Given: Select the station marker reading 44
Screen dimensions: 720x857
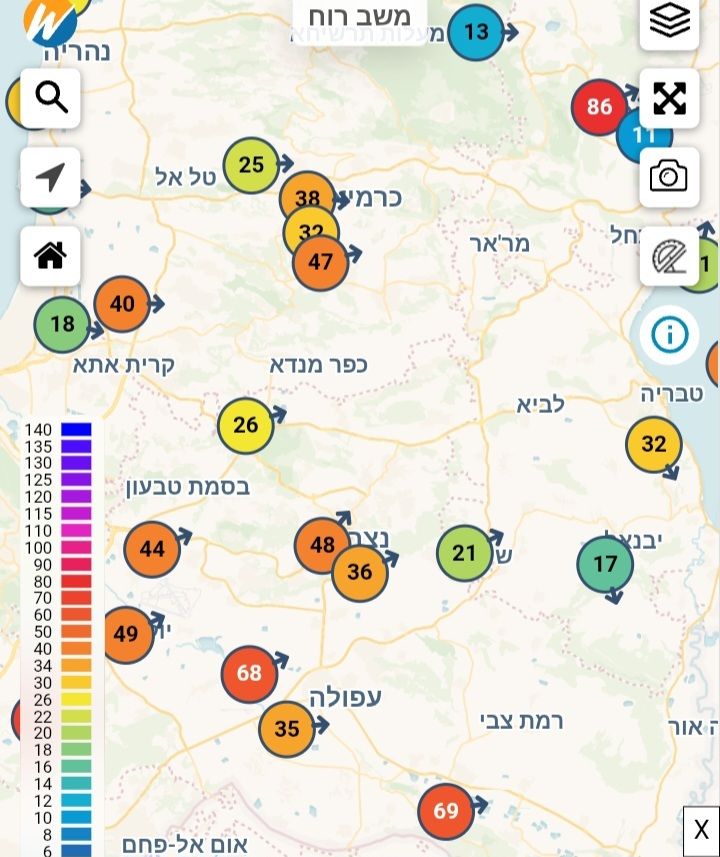Looking at the screenshot, I should click(x=152, y=549).
